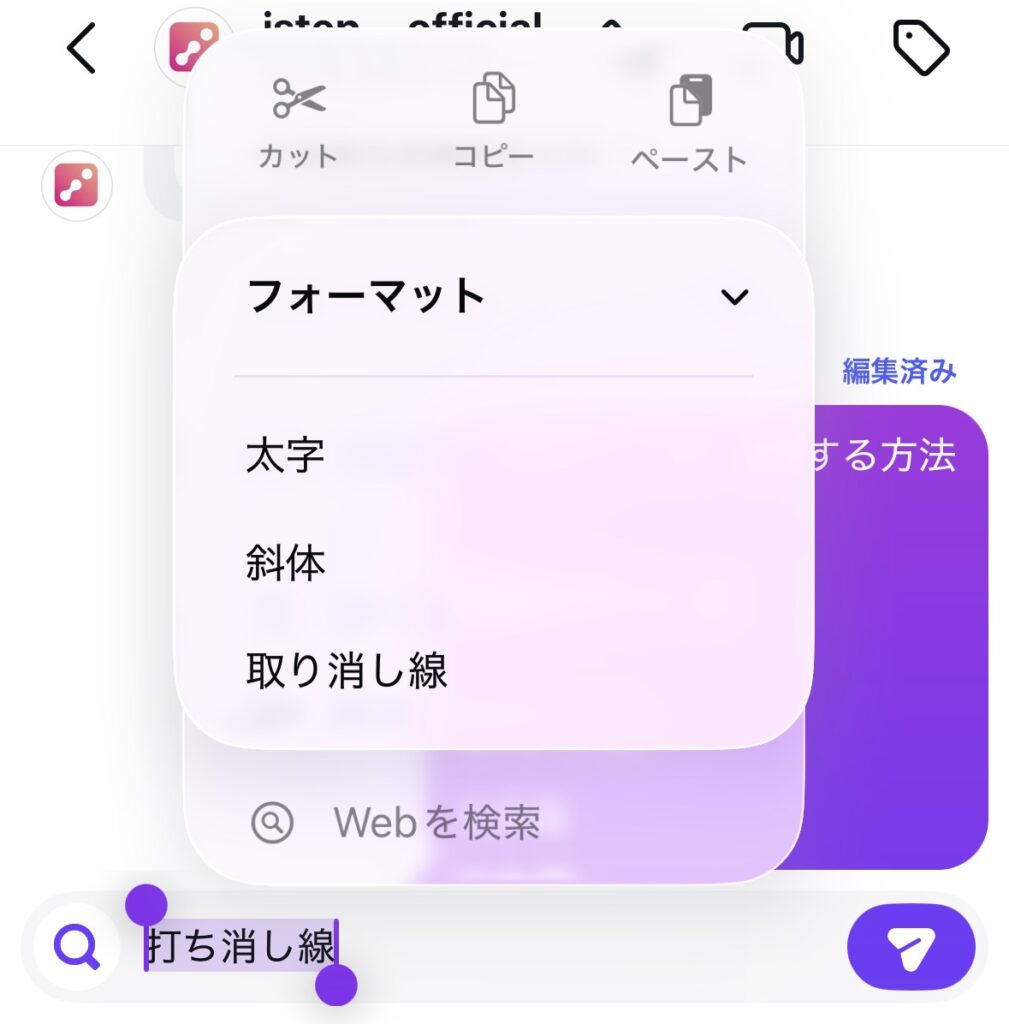The image size is (1009, 1024).
Task: Send the message with the paper-plane button
Action: (910, 946)
